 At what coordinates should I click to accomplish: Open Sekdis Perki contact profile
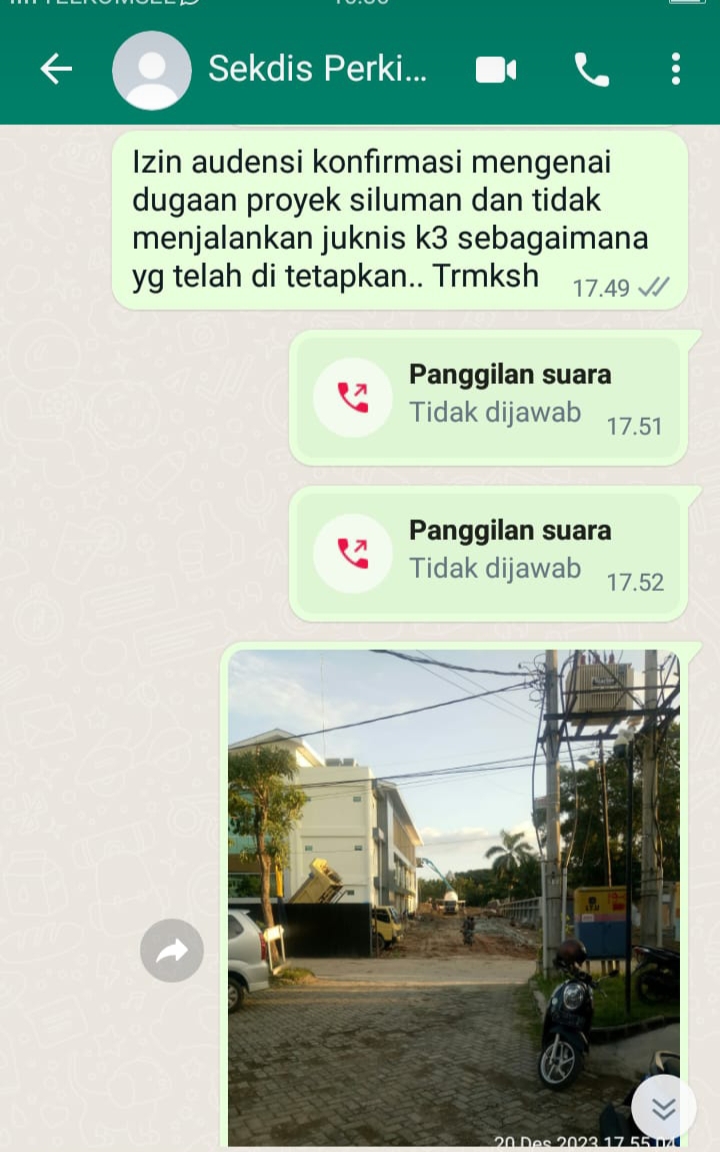(317, 69)
